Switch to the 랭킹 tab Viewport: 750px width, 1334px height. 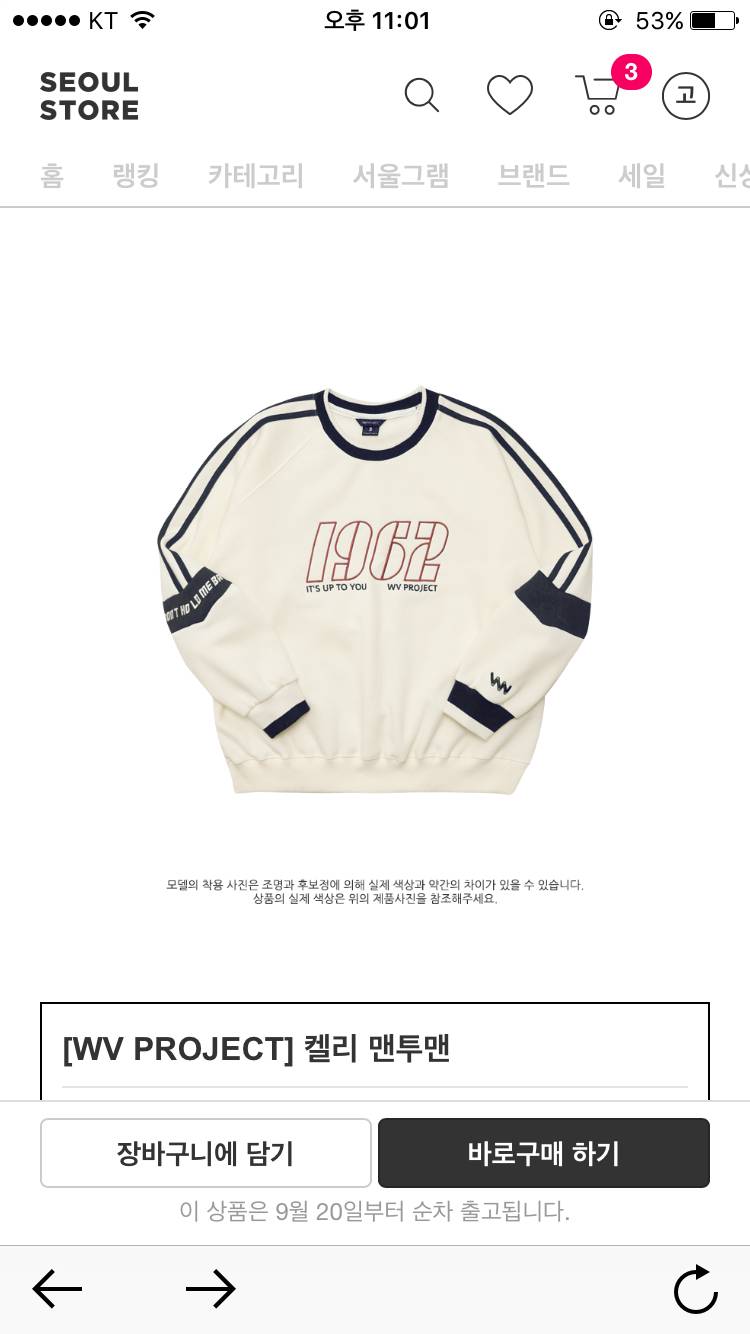136,176
